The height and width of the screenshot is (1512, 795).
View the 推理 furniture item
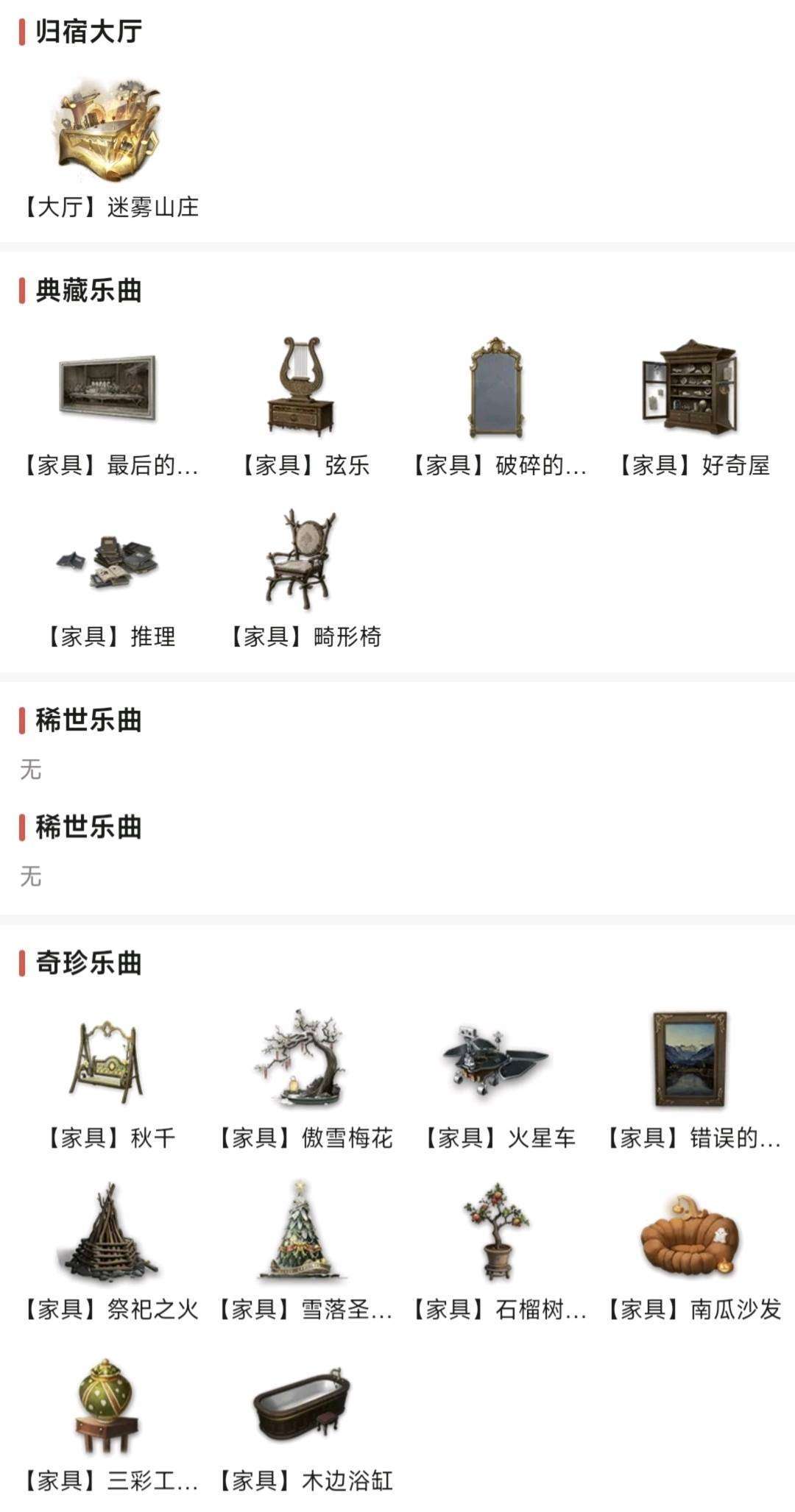(x=109, y=561)
